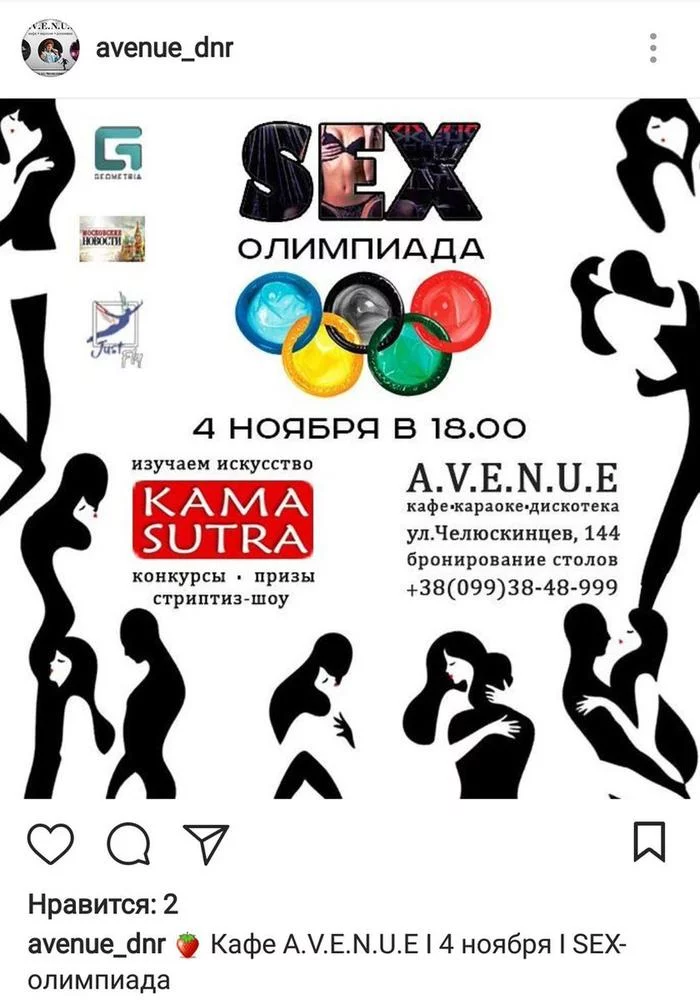Like the avenue_dnr post

click(49, 844)
